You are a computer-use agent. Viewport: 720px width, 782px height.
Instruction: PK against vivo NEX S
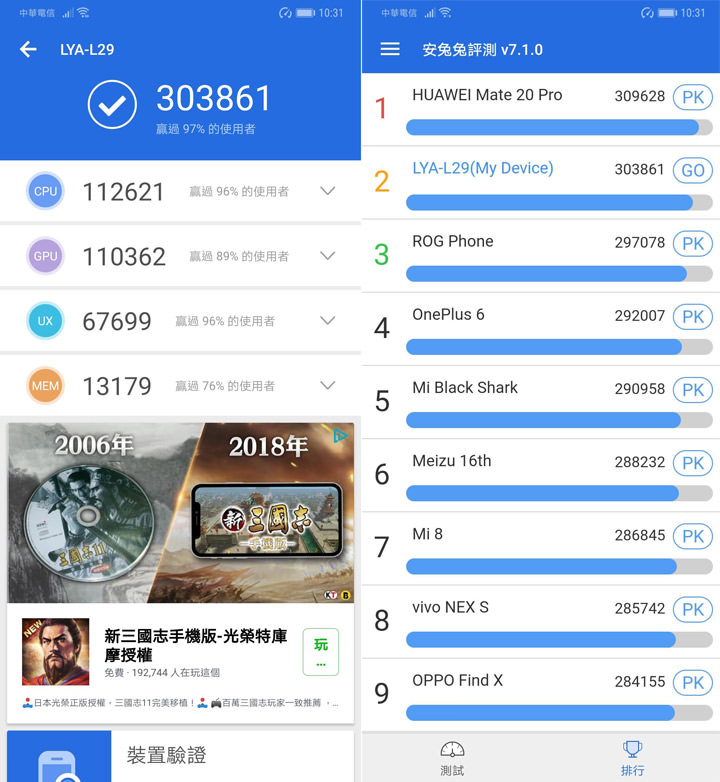point(692,609)
